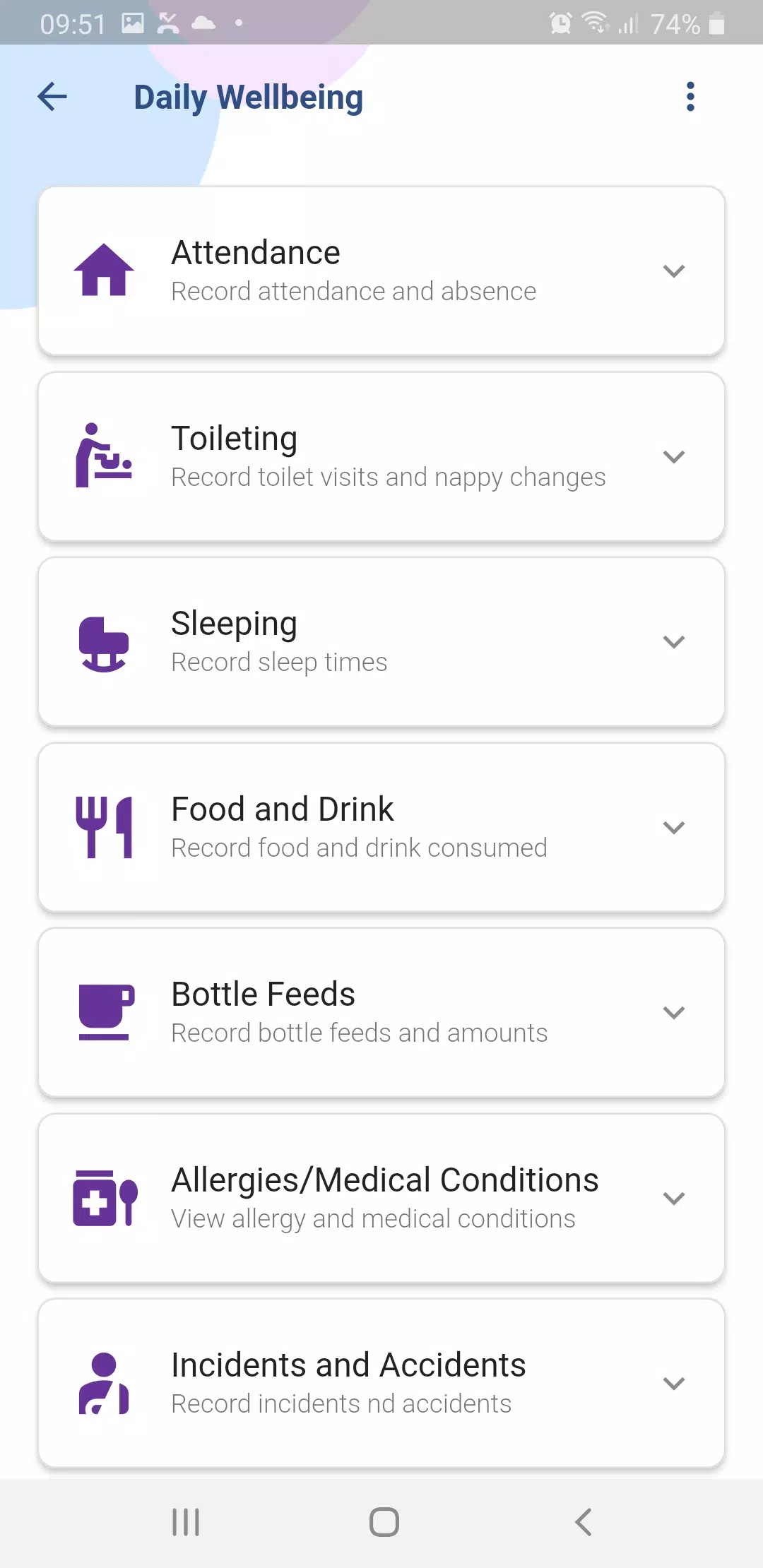Expand the Toileting card
The width and height of the screenshot is (763, 1568).
pyautogui.click(x=673, y=457)
